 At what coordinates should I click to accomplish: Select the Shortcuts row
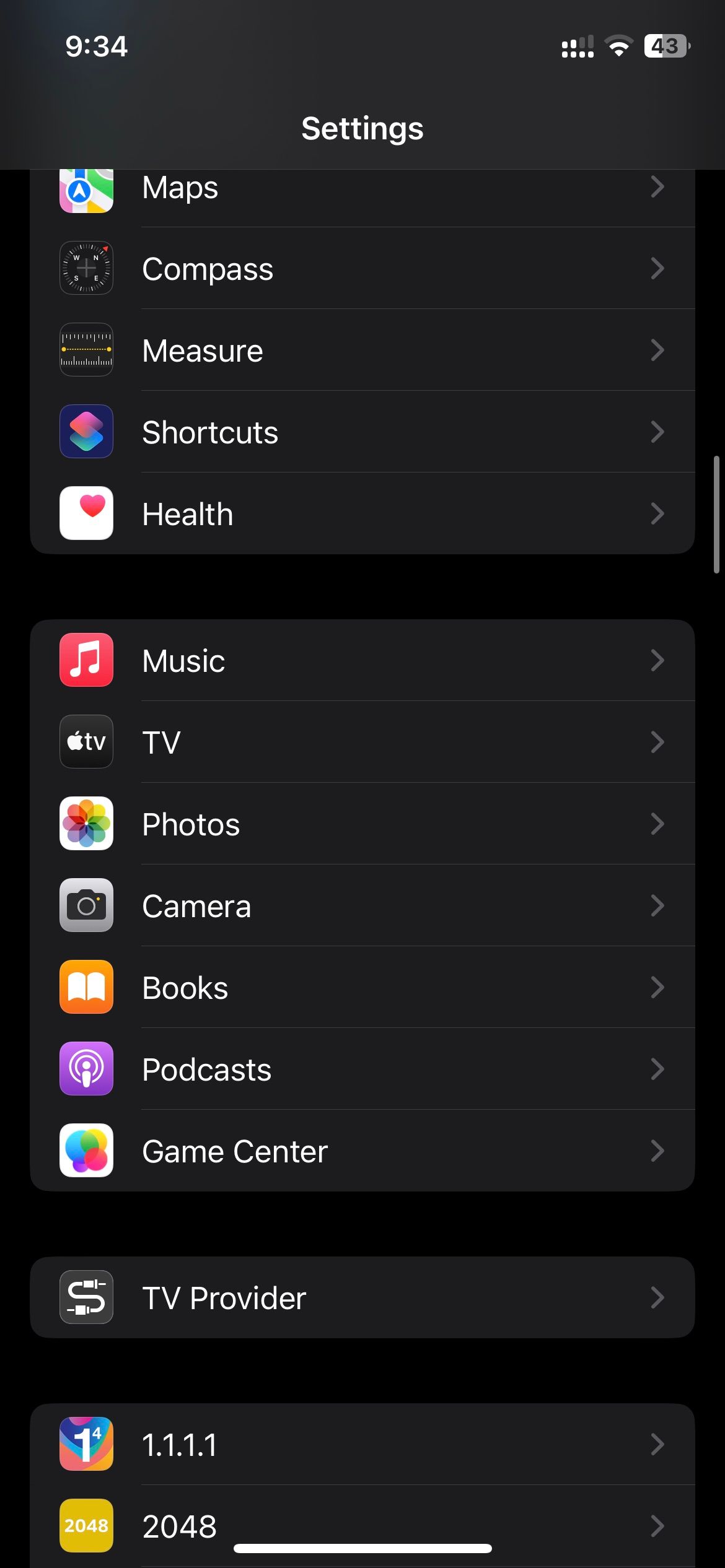point(362,432)
